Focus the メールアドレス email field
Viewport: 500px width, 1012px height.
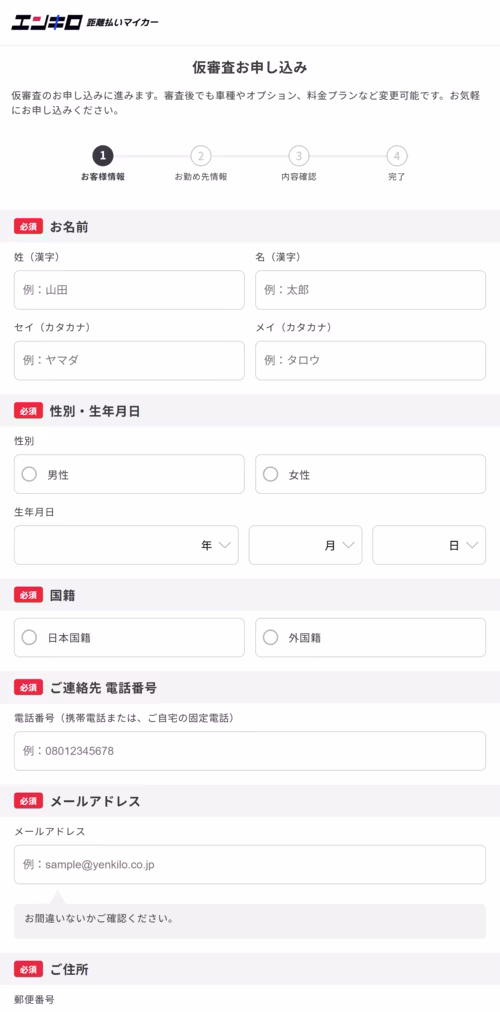[x=250, y=864]
